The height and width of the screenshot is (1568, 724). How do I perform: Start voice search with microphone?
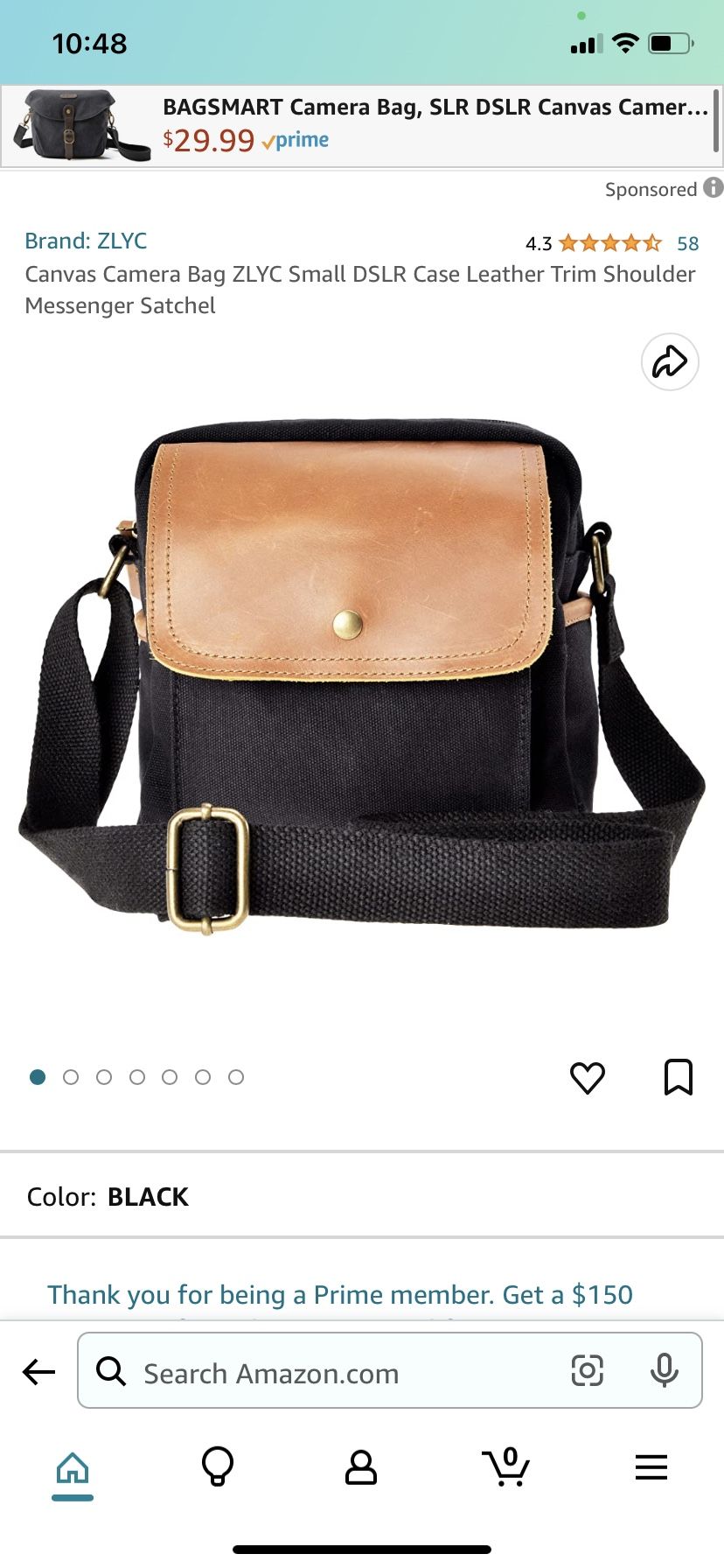[665, 1370]
